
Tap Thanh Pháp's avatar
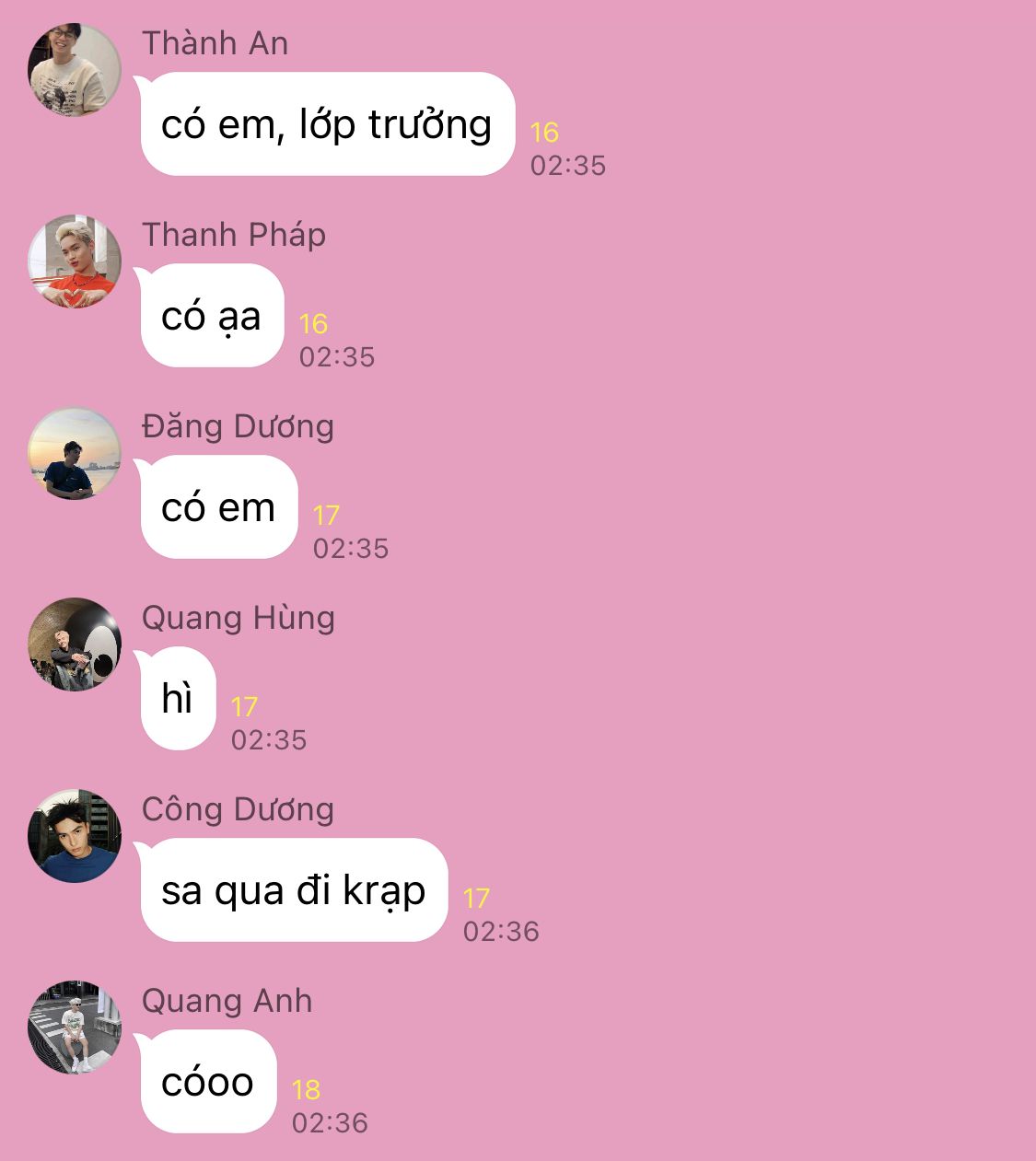[x=75, y=261]
